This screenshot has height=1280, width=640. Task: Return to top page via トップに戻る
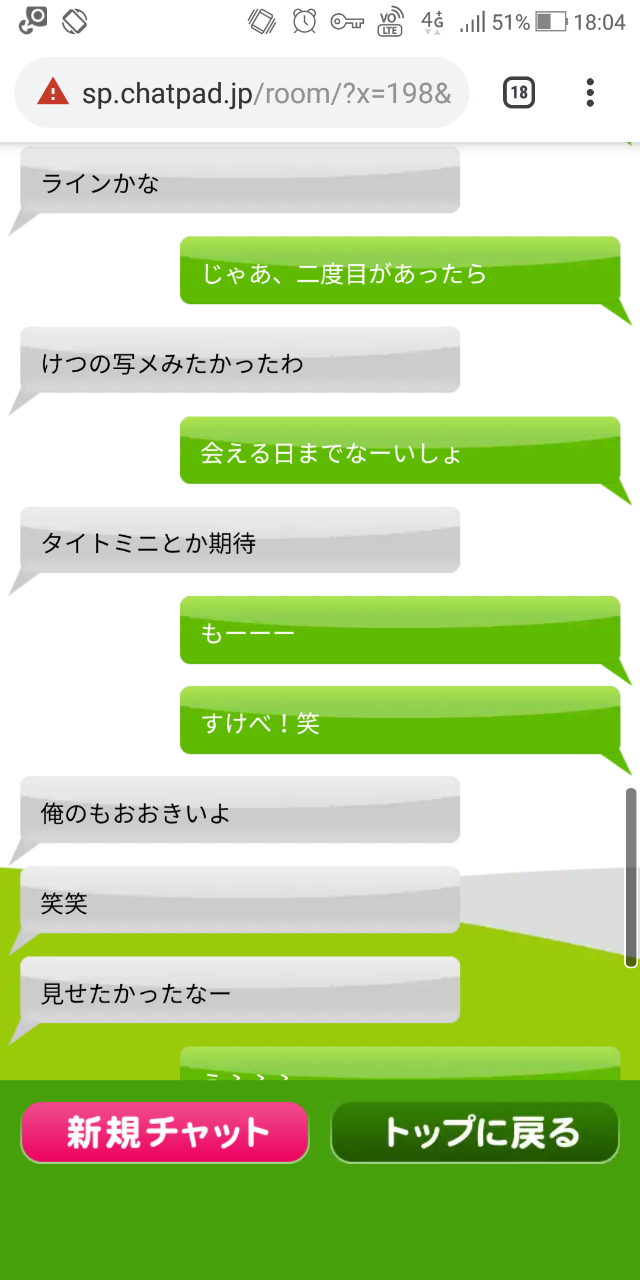click(x=475, y=1132)
